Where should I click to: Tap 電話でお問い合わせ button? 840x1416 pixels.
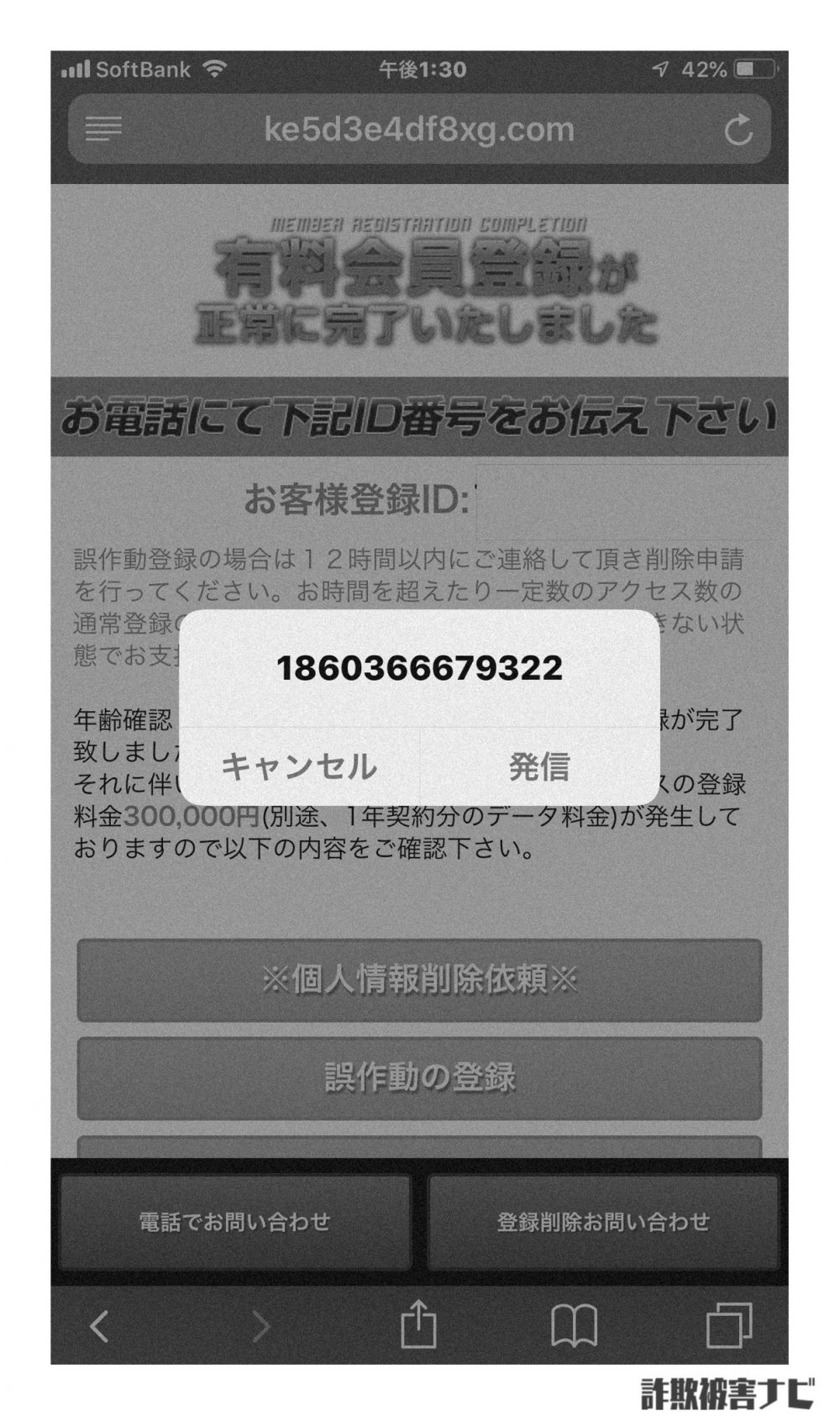tap(234, 1221)
